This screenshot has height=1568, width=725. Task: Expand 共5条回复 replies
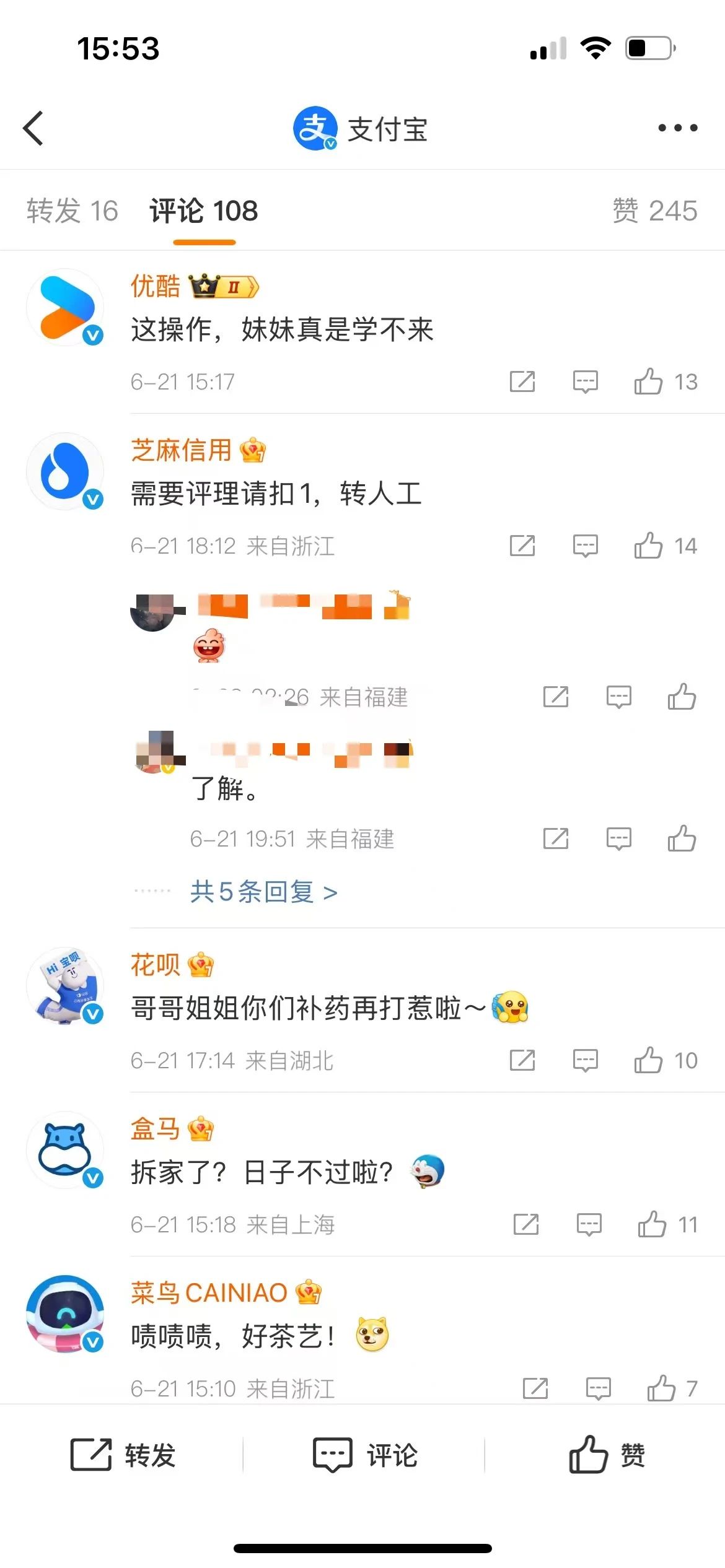[263, 892]
